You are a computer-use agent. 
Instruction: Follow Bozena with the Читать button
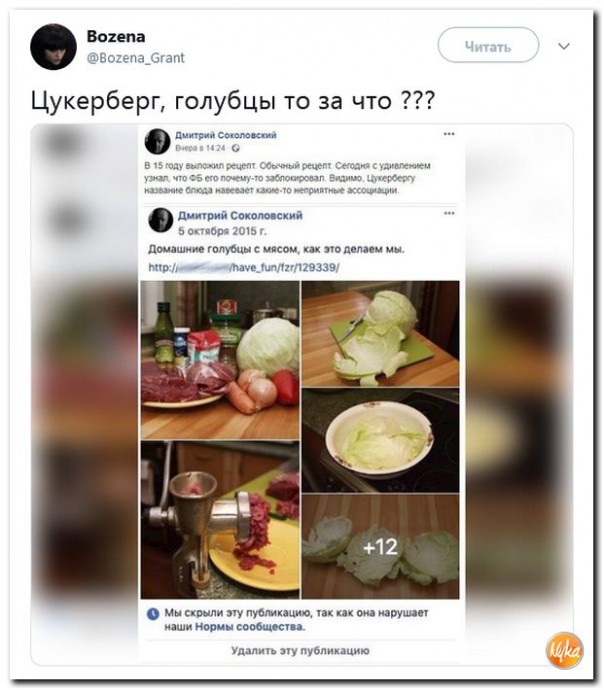pyautogui.click(x=488, y=46)
